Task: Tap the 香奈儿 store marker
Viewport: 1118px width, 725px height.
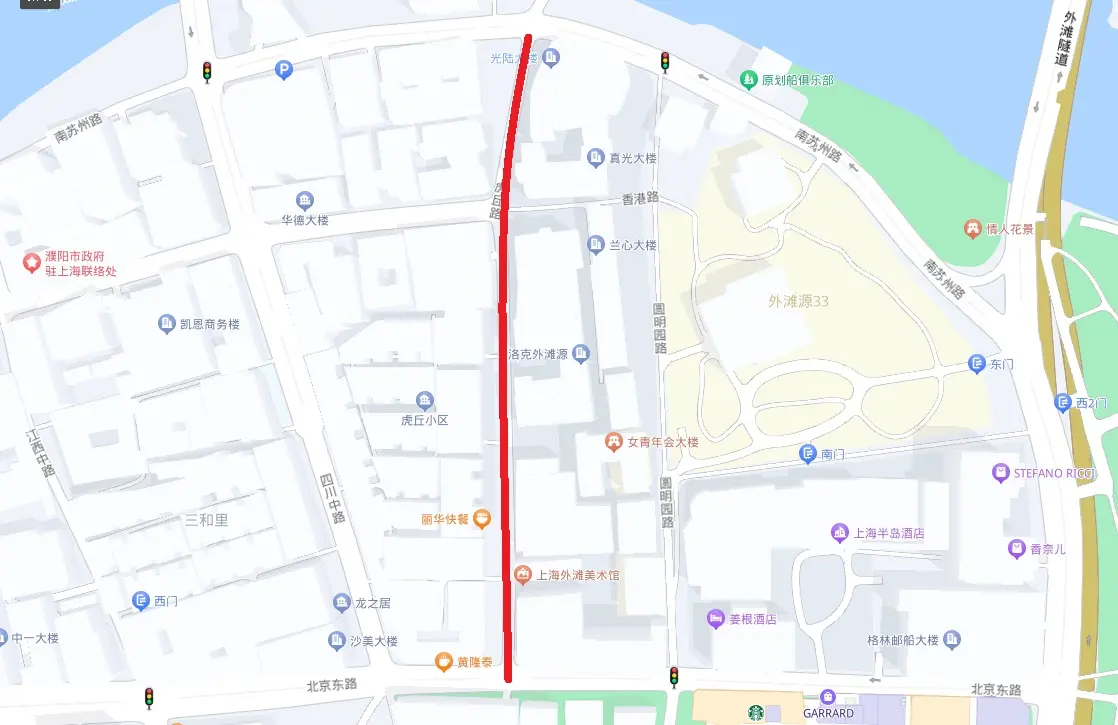Action: pyautogui.click(x=1017, y=548)
